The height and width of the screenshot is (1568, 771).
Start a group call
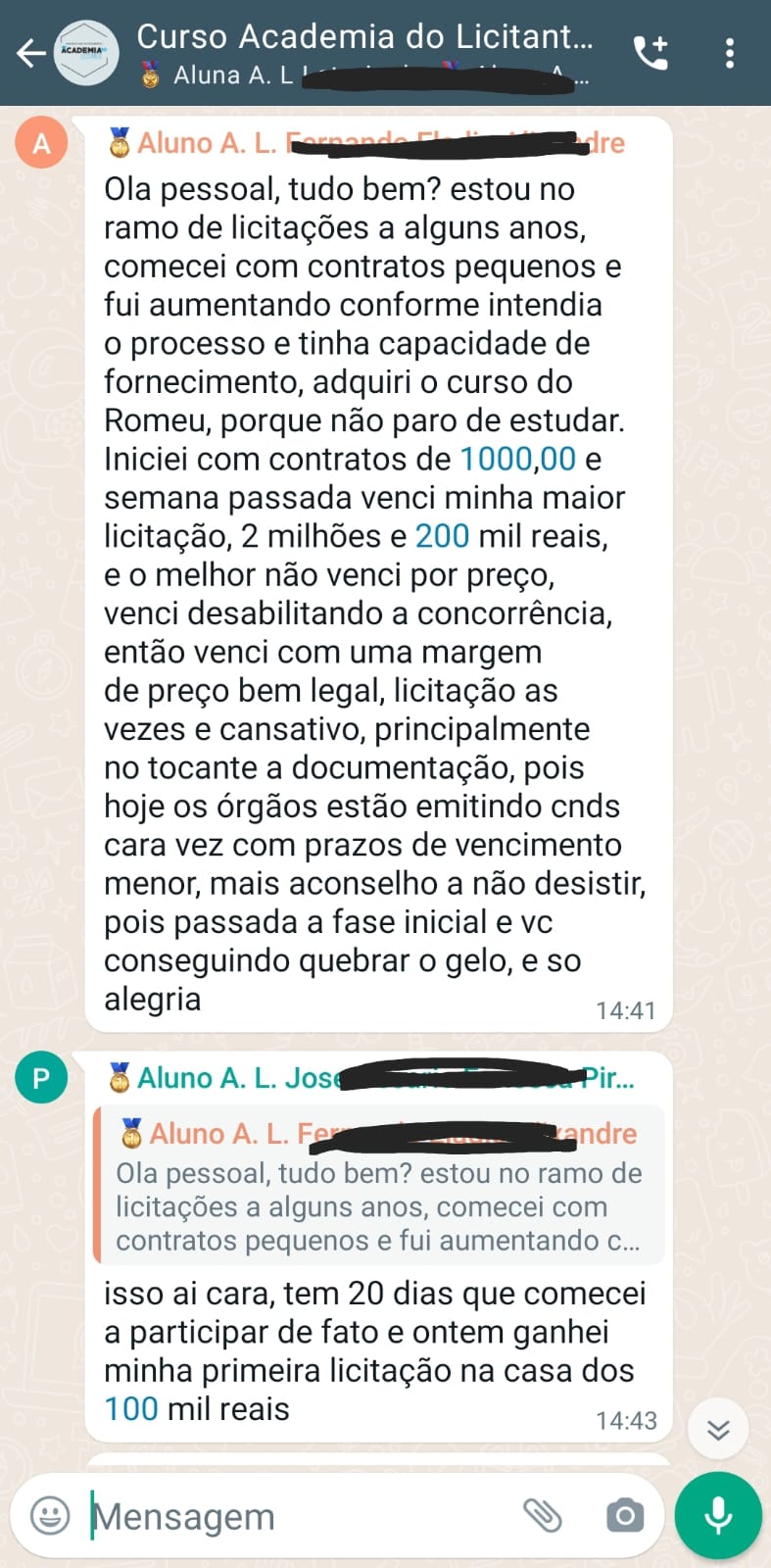[651, 53]
